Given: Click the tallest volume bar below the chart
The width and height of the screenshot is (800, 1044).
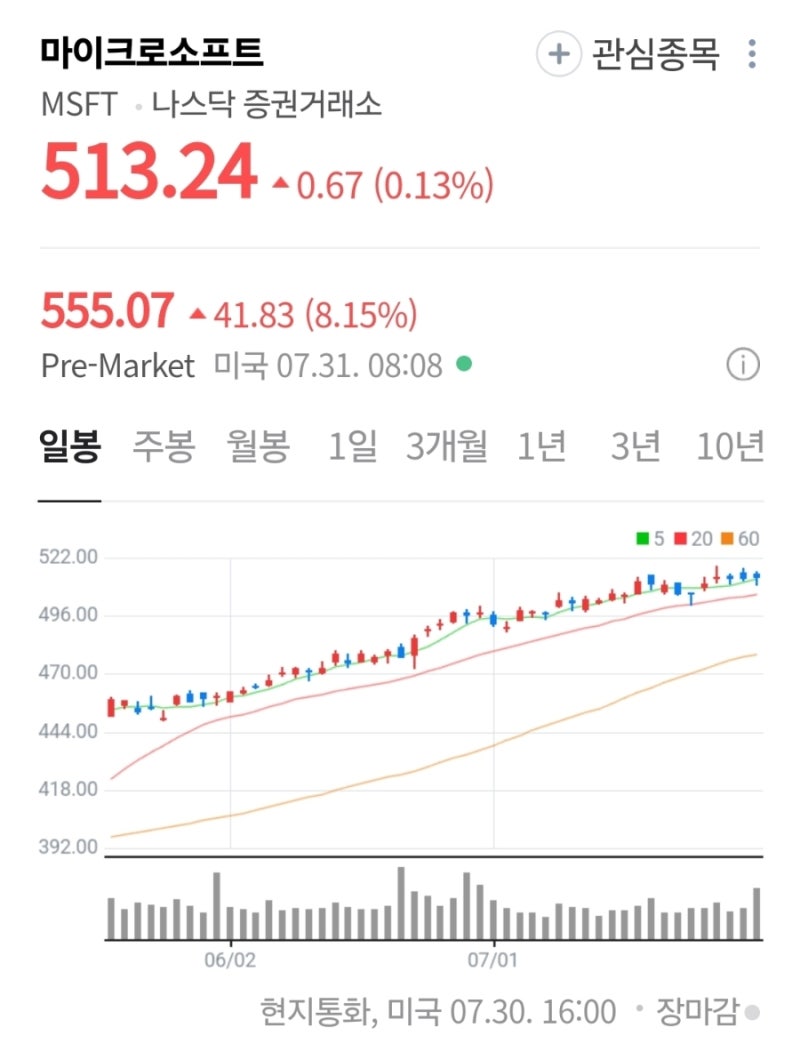Looking at the screenshot, I should (401, 900).
